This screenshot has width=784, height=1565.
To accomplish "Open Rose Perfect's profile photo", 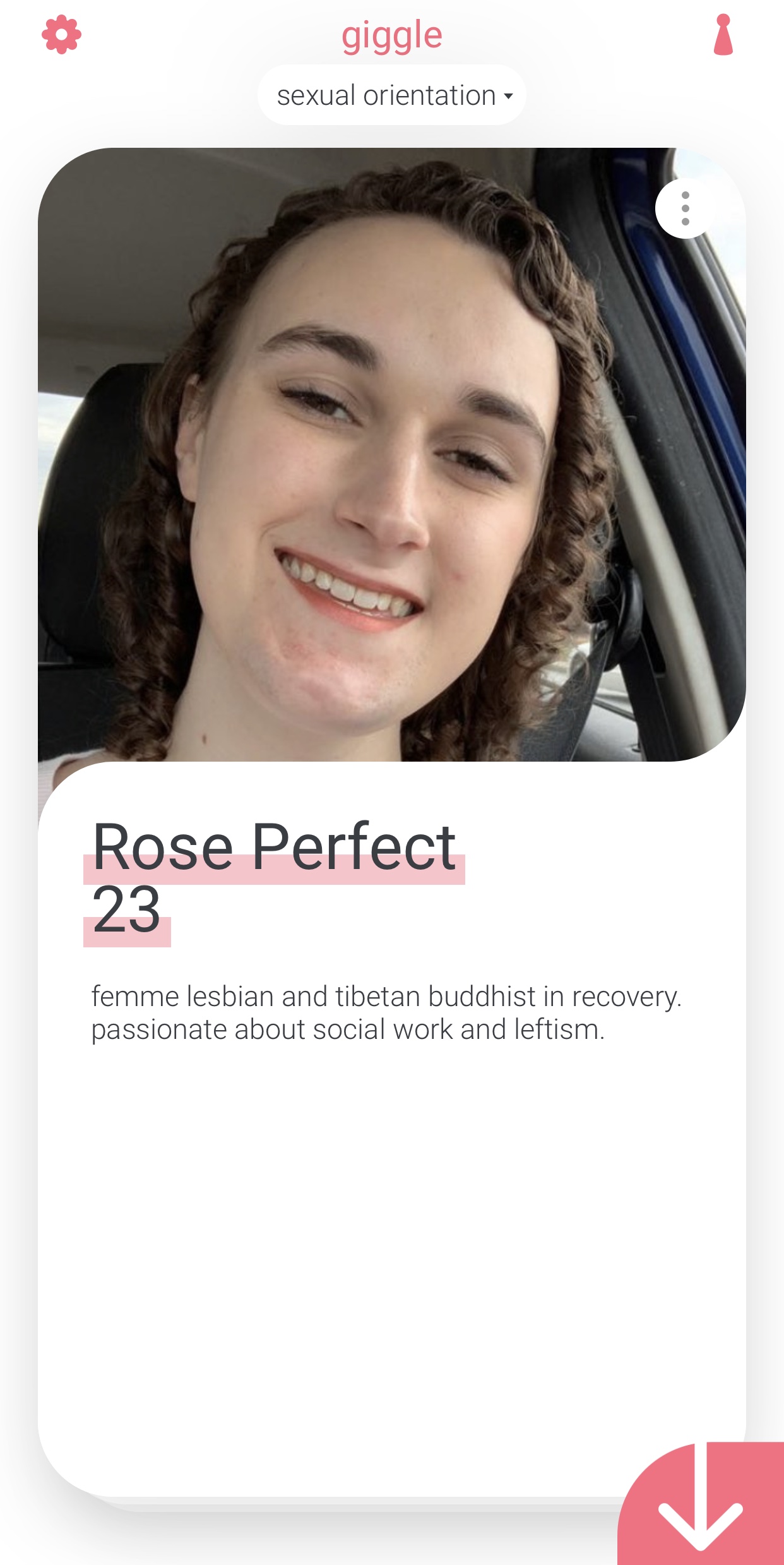I will pyautogui.click(x=392, y=455).
